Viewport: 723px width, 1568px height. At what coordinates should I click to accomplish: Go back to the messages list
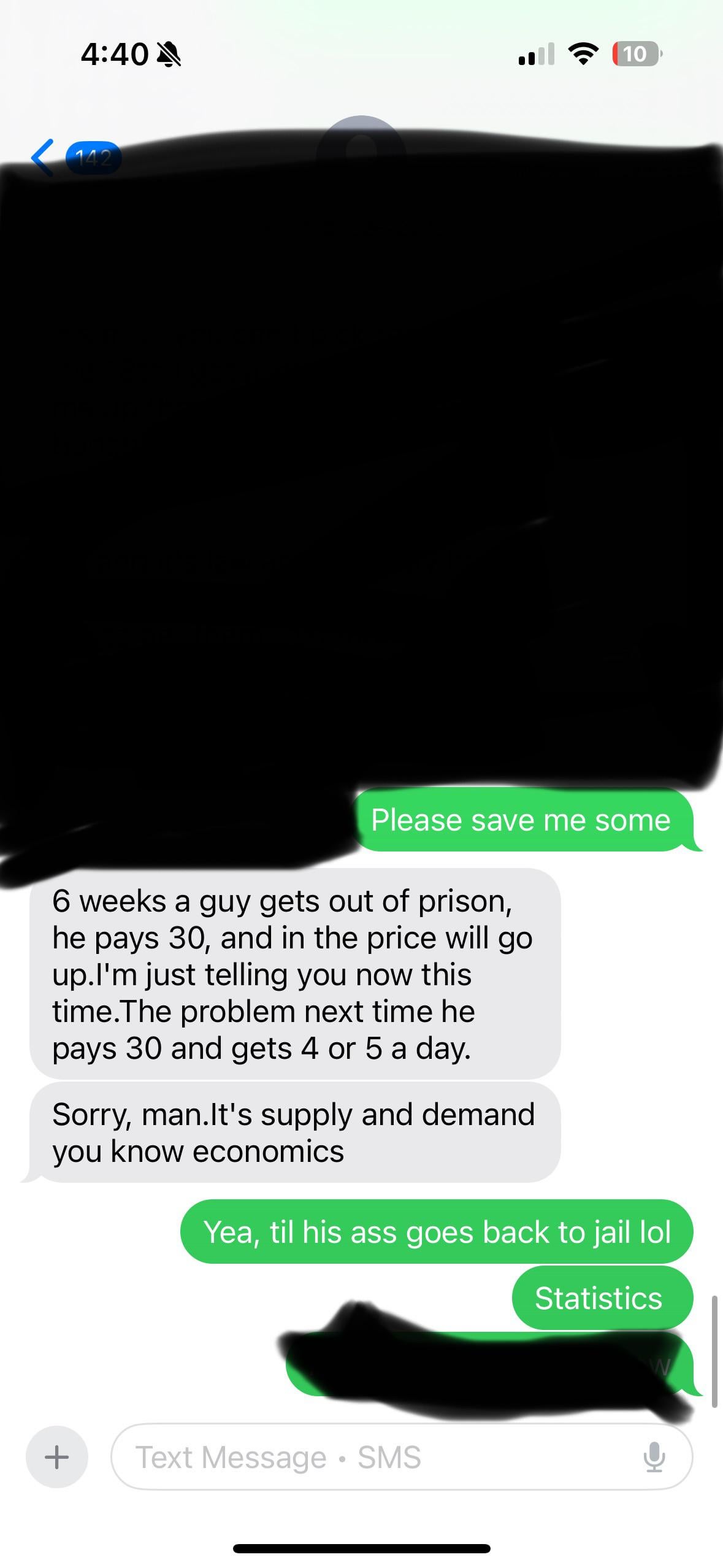tap(44, 158)
